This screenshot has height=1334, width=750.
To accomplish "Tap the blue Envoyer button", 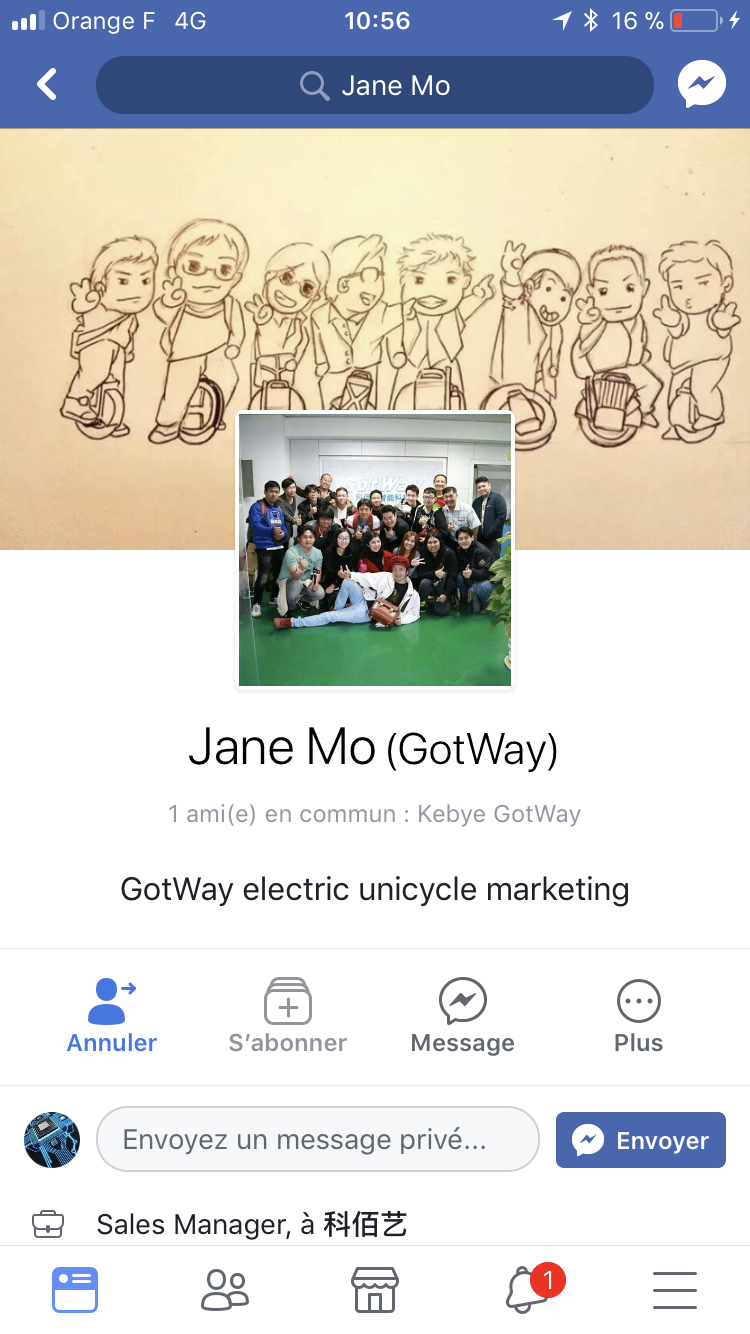I will (x=641, y=1140).
